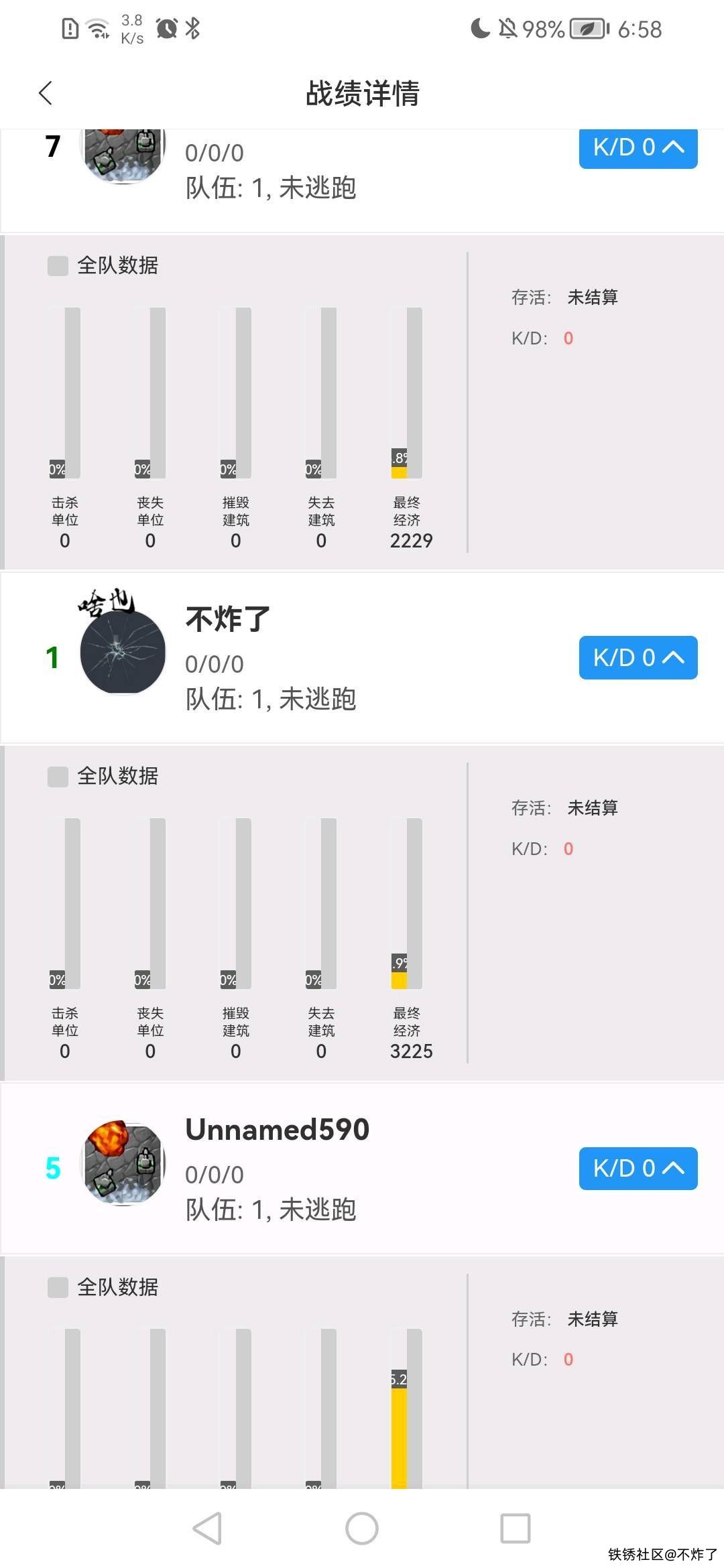This screenshot has height=1568, width=724.
Task: Collapse K/D 0 panel for 不炸了
Action: coord(638,657)
